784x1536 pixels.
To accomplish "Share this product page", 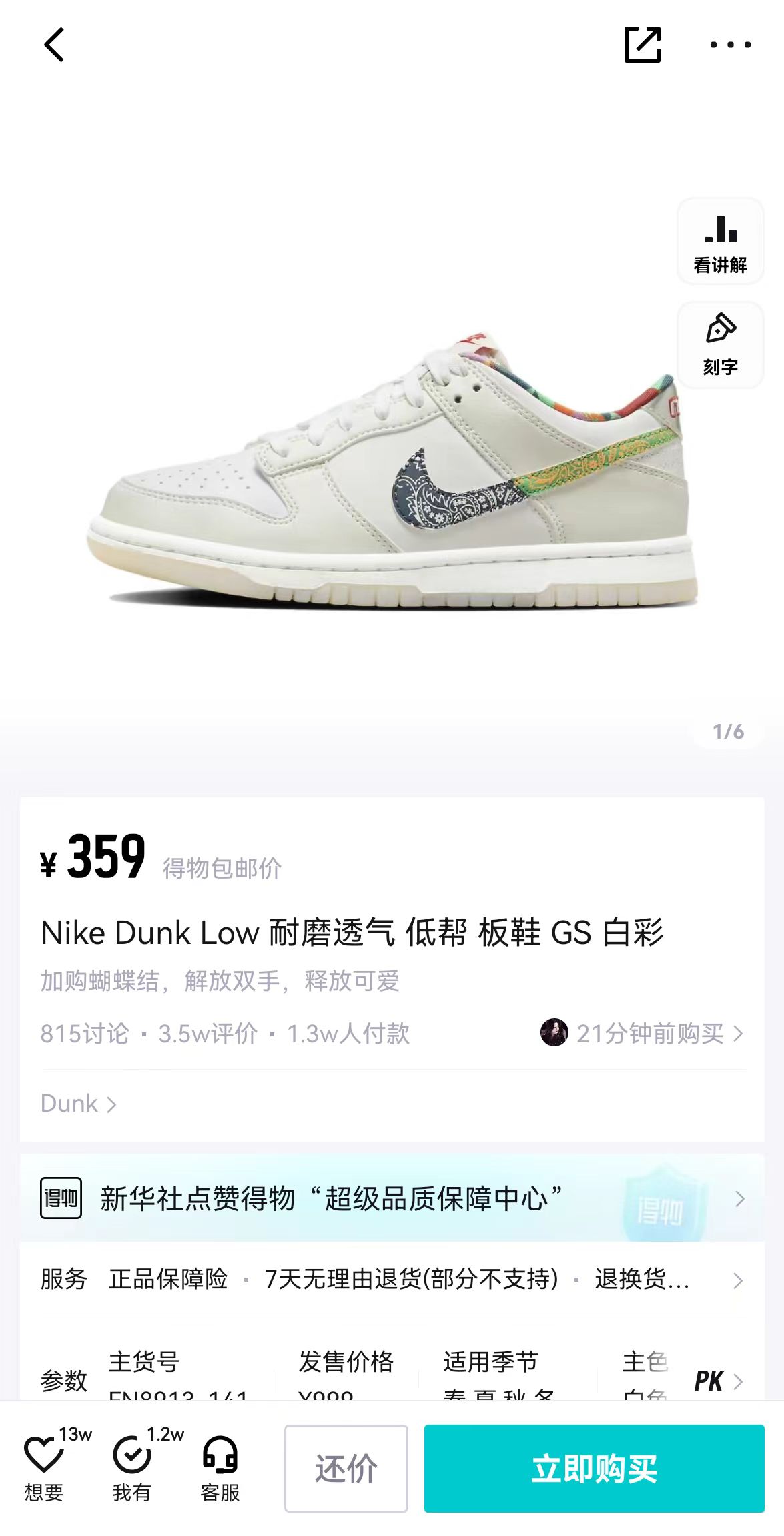I will click(642, 45).
